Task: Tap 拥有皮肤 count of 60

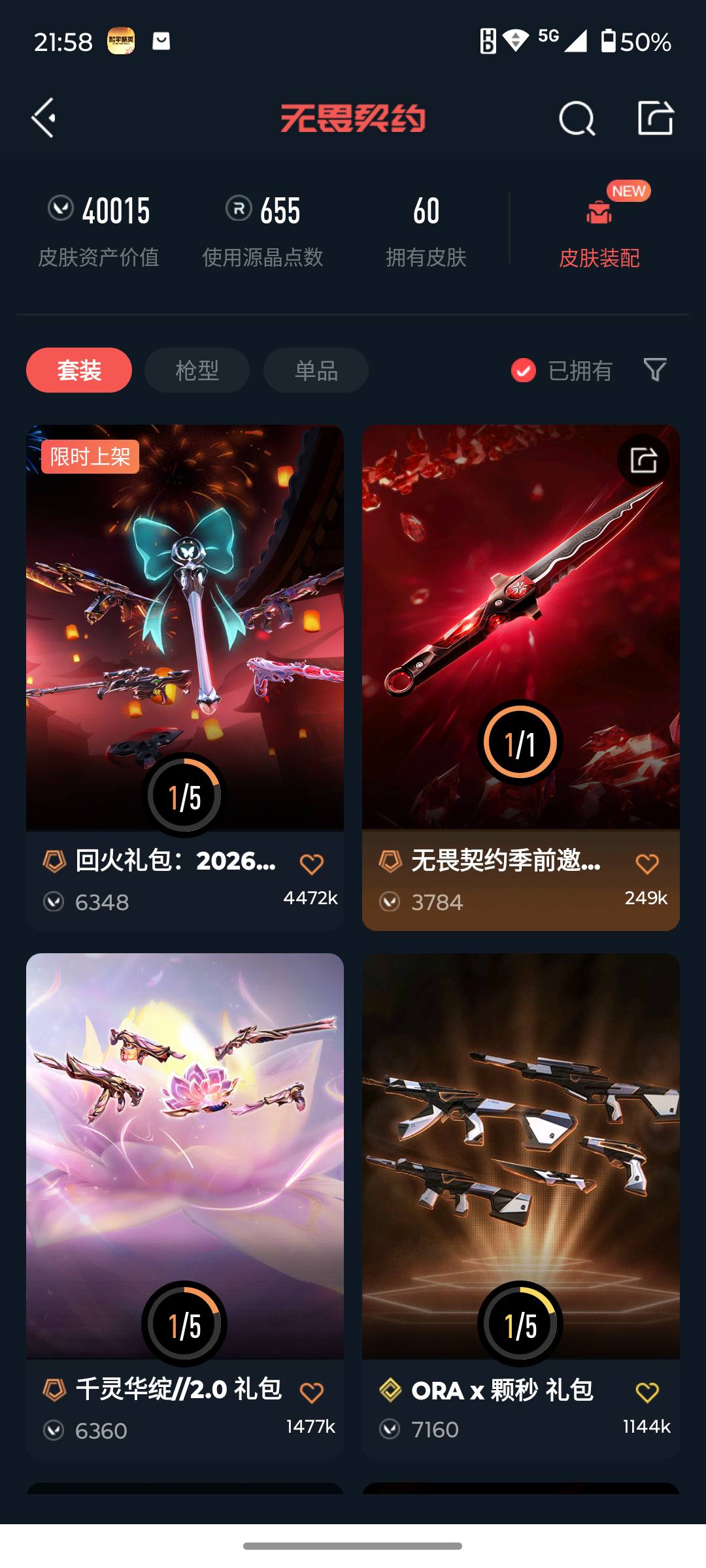Action: 426,210
